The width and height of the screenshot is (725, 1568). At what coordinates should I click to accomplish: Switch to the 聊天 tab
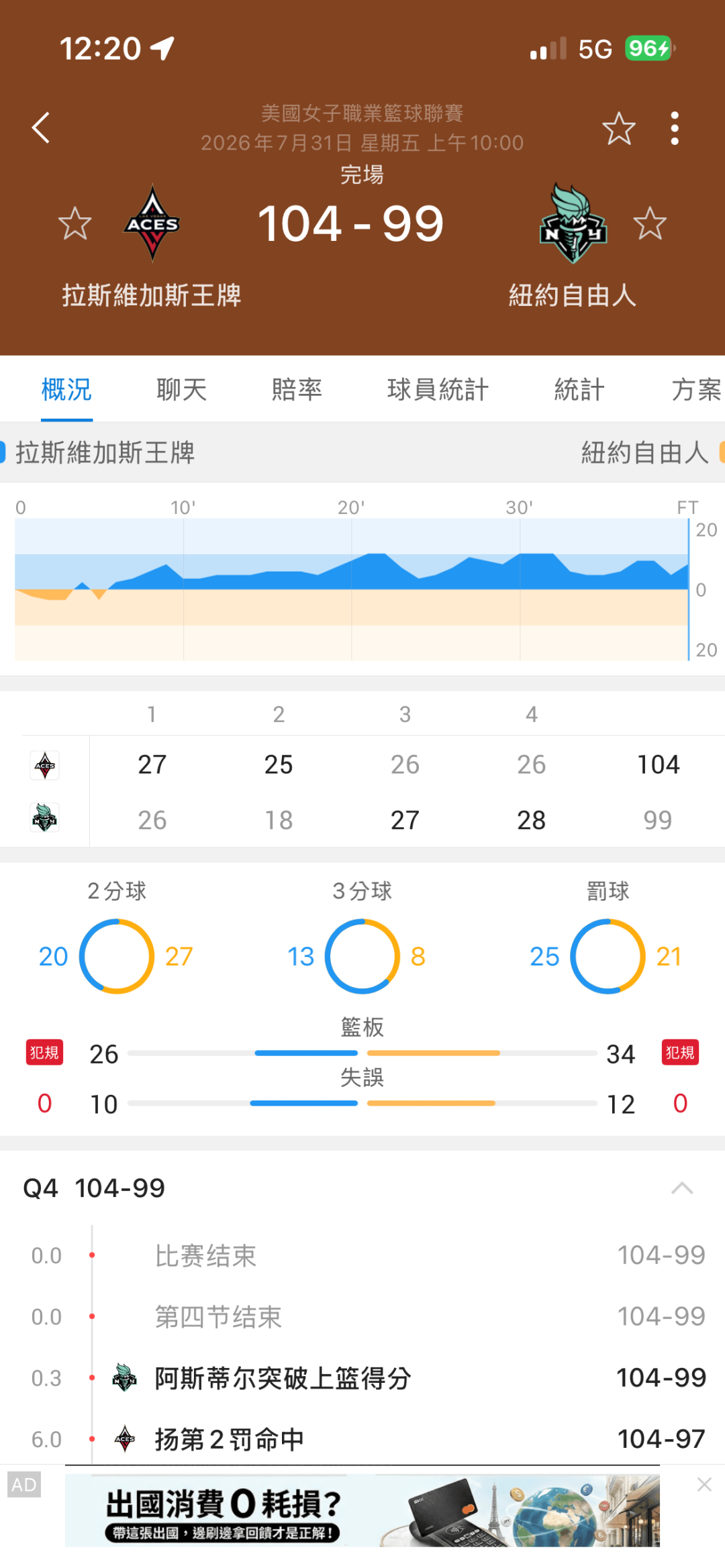click(181, 389)
